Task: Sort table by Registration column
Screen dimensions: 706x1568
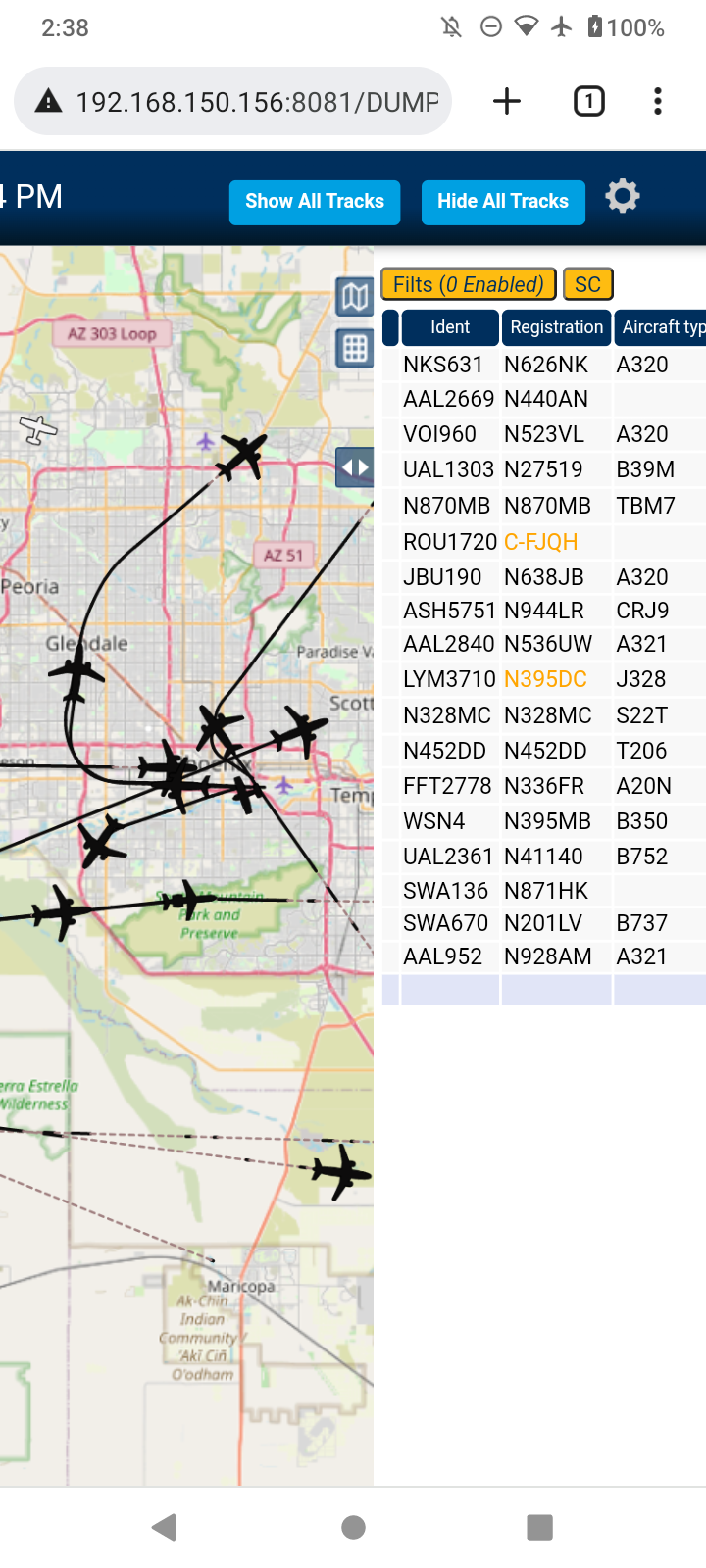Action: point(556,327)
